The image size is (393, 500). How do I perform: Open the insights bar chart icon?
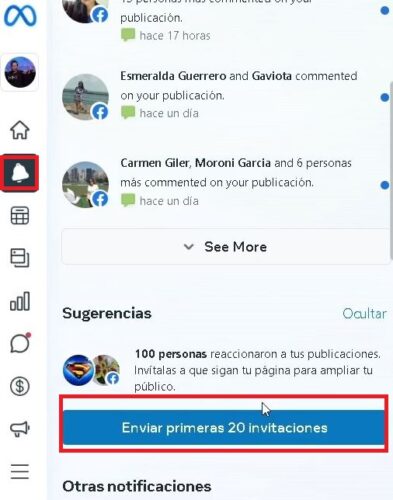pyautogui.click(x=20, y=301)
